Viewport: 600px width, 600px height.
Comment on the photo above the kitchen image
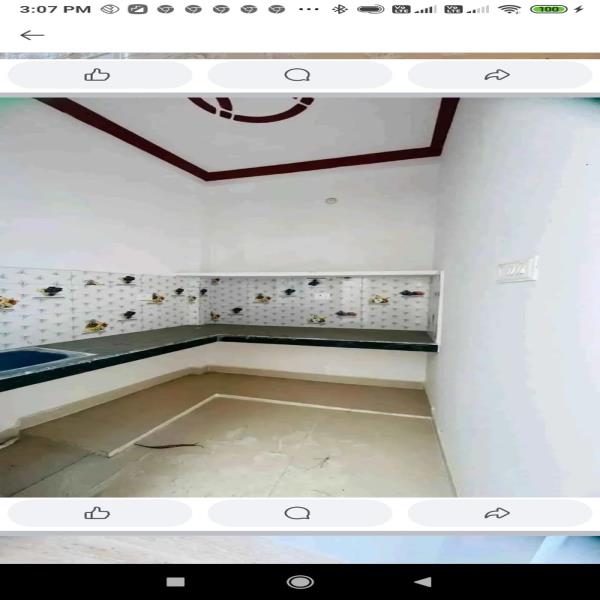298,75
